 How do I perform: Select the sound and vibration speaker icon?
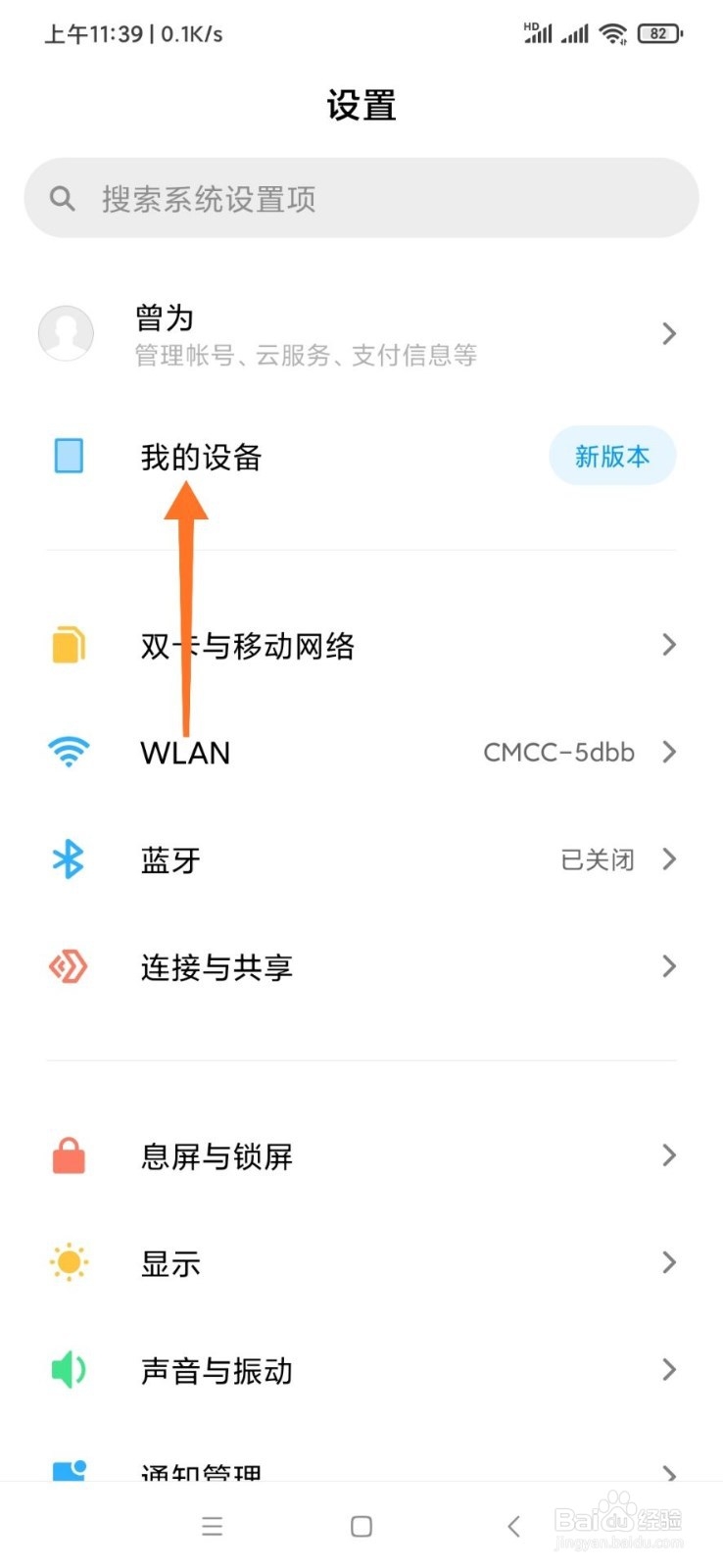click(x=68, y=1370)
